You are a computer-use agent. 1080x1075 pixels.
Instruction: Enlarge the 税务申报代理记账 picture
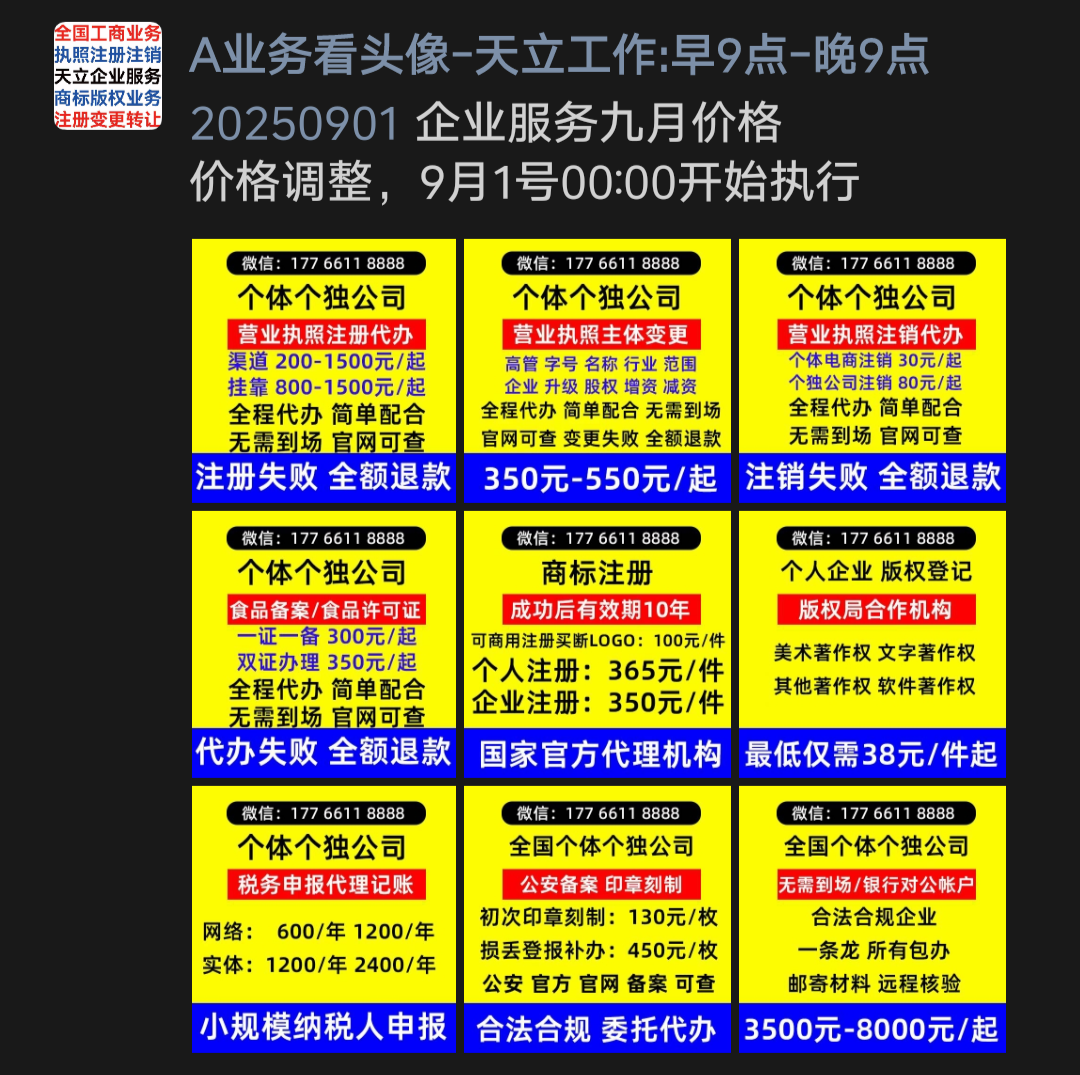[323, 918]
